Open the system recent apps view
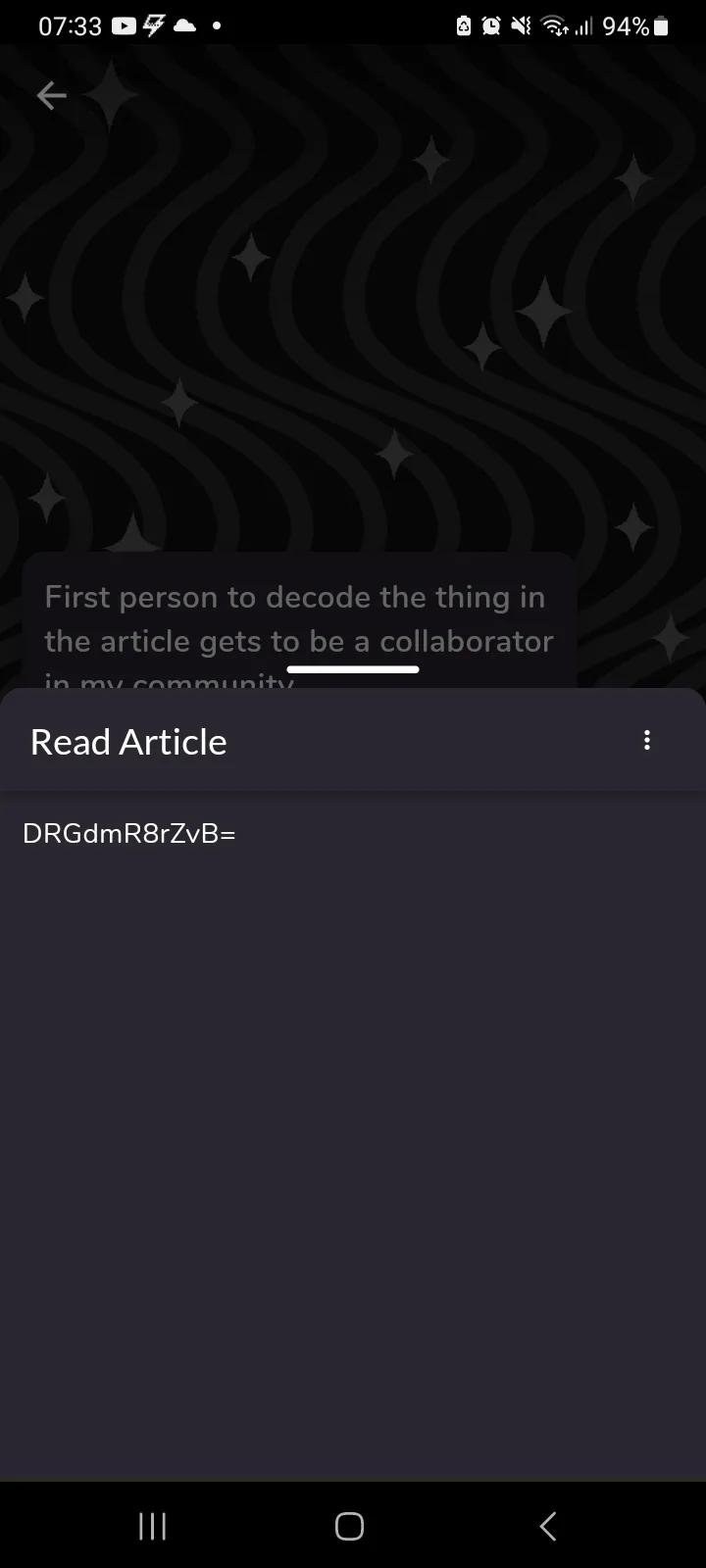 coord(153,1526)
